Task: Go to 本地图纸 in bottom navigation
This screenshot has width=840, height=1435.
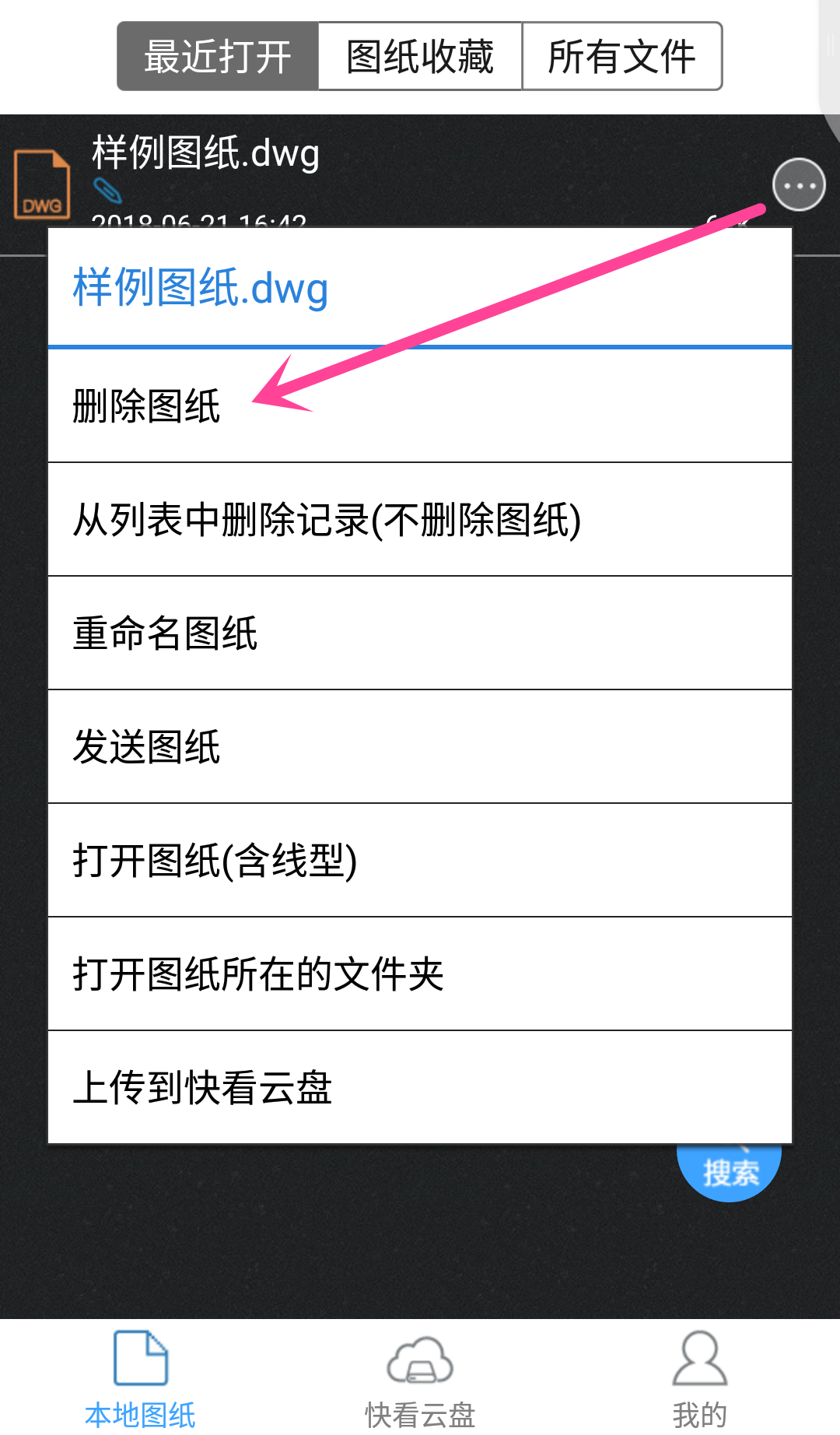Action: (x=140, y=1379)
